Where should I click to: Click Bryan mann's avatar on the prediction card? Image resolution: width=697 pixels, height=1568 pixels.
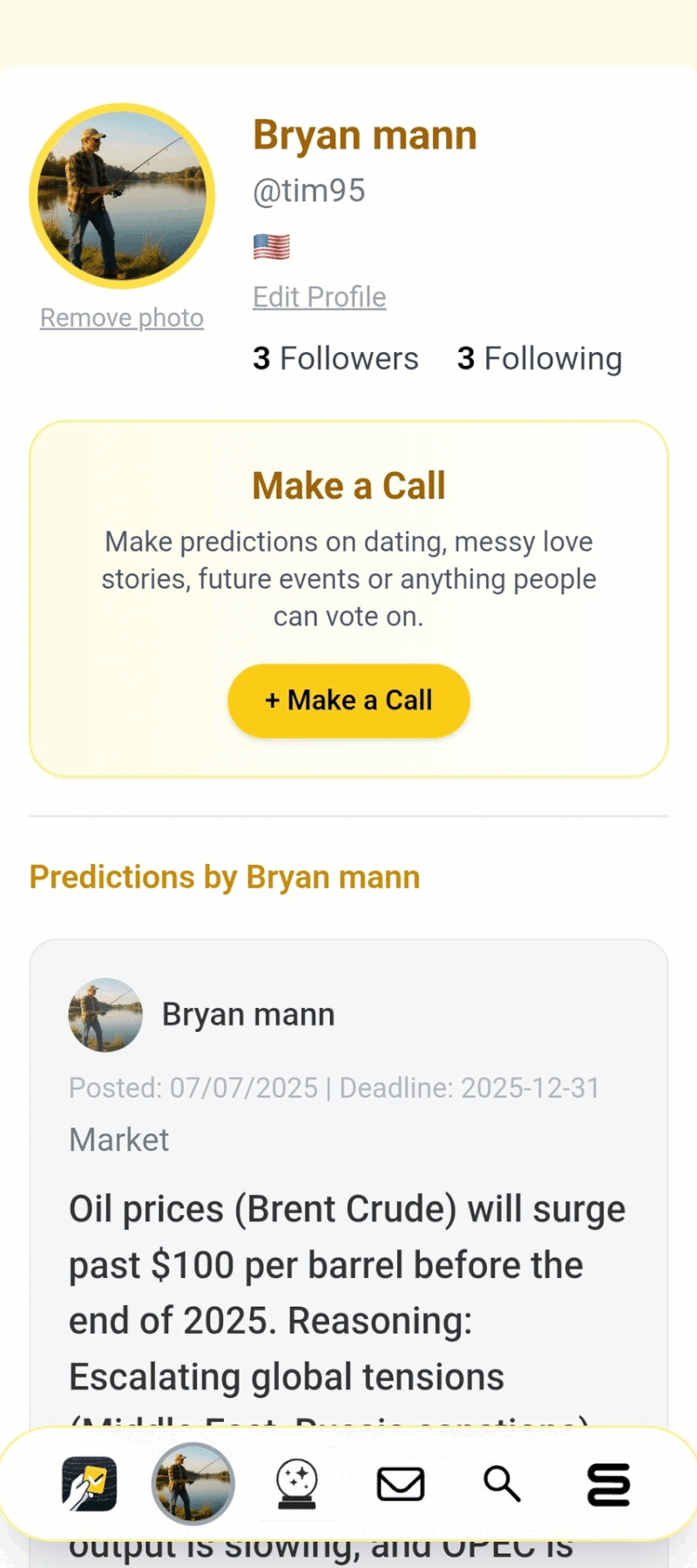coord(105,1015)
